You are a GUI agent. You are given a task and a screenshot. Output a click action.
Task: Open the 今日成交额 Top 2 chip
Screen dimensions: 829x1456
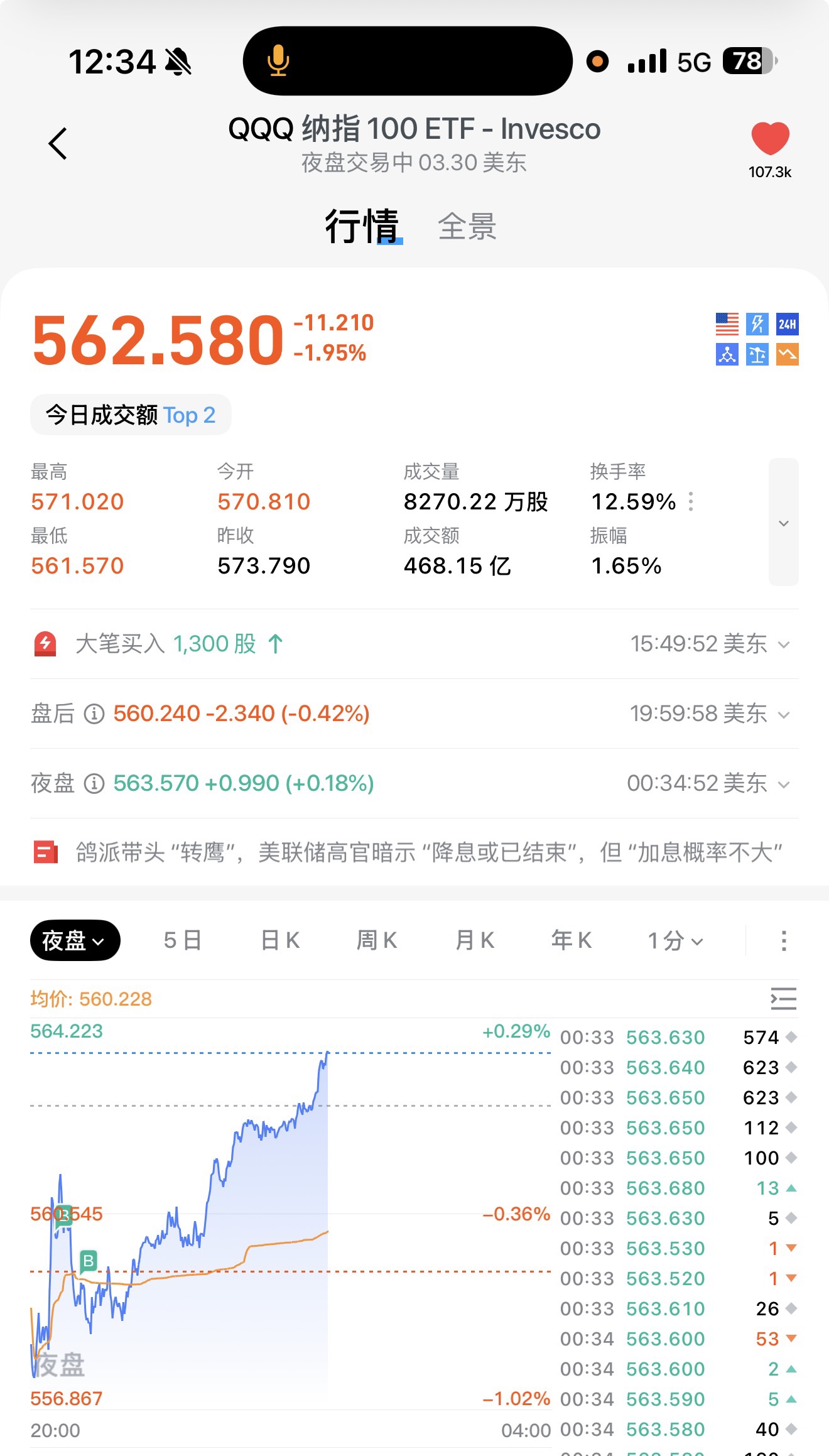click(131, 415)
